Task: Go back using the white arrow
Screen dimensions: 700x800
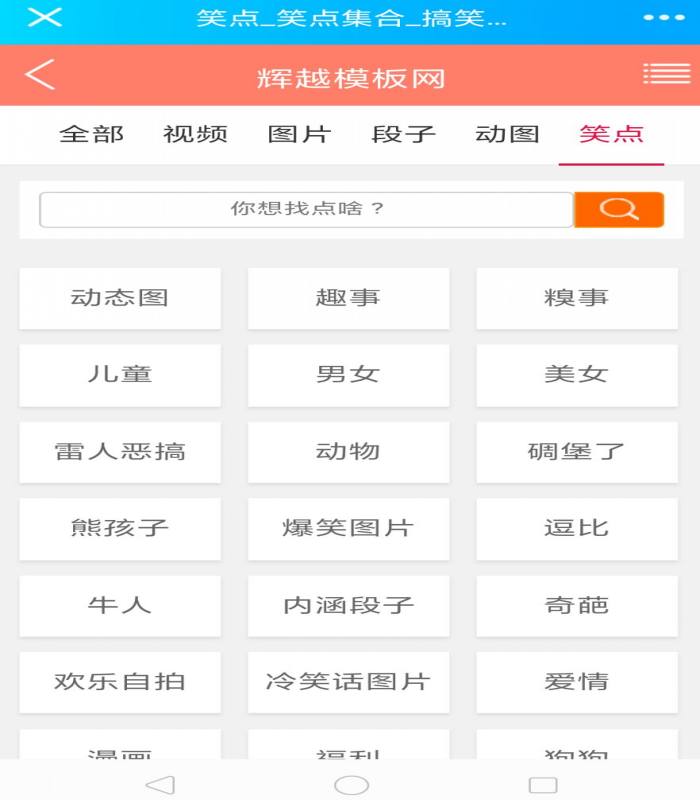Action: 40,75
